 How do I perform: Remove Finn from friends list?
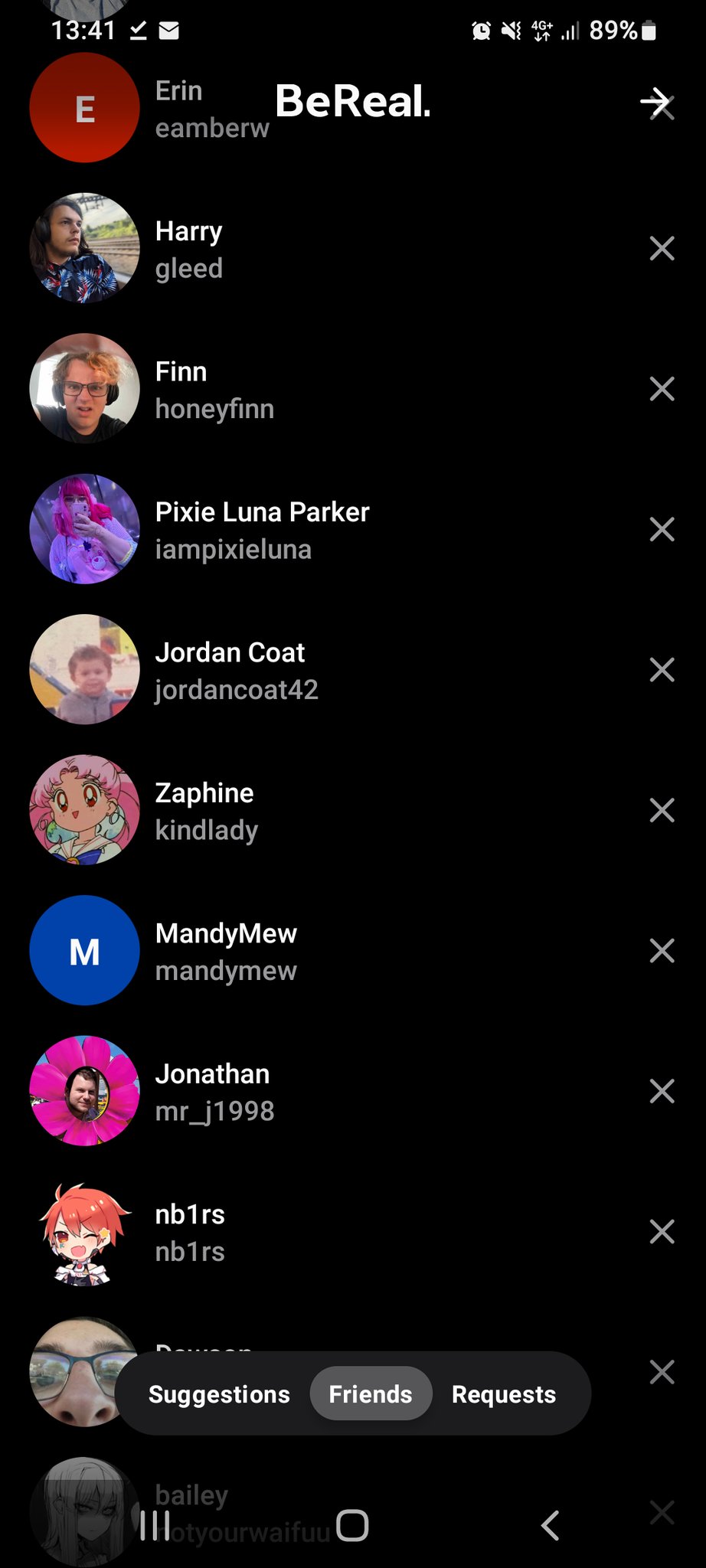pyautogui.click(x=662, y=389)
